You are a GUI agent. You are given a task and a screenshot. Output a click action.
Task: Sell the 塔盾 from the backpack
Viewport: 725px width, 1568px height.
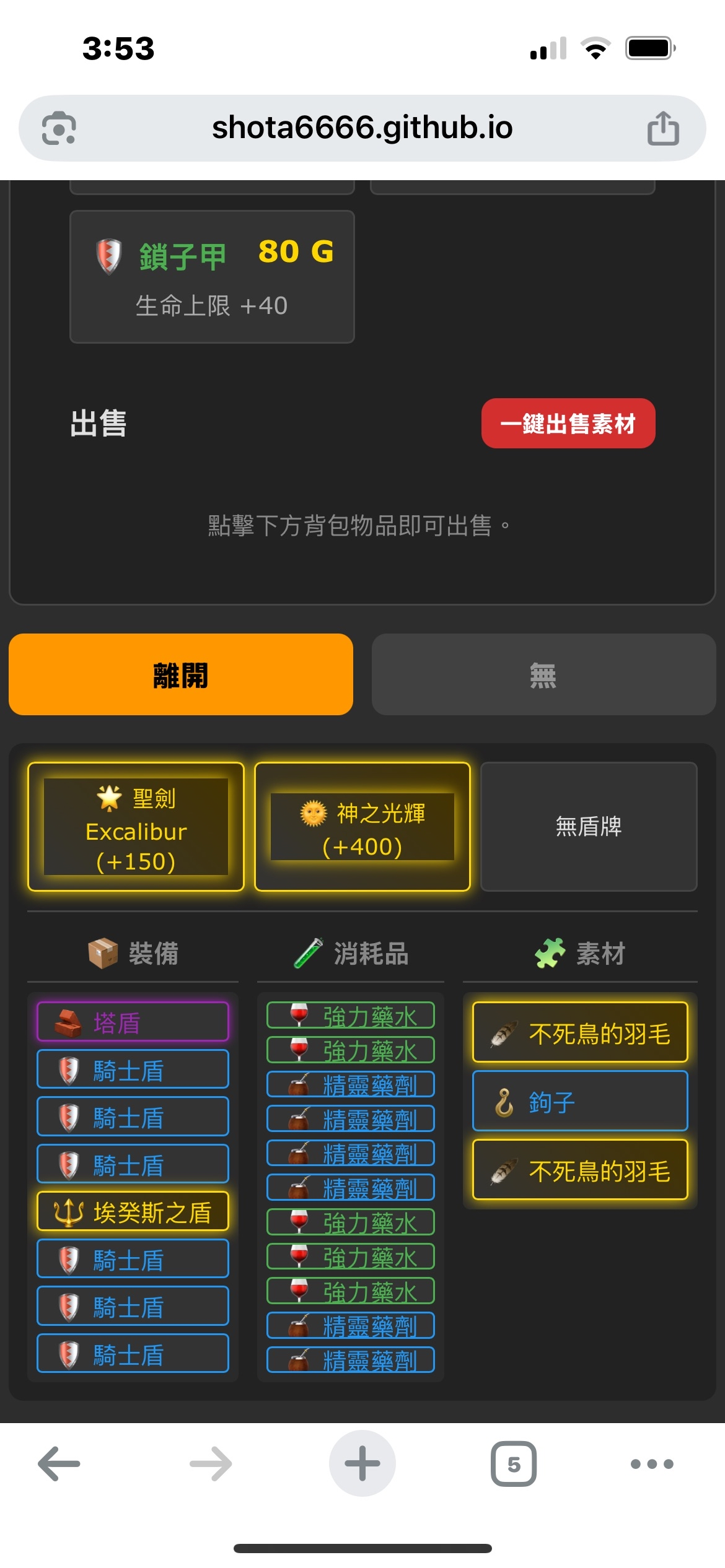(x=133, y=1022)
